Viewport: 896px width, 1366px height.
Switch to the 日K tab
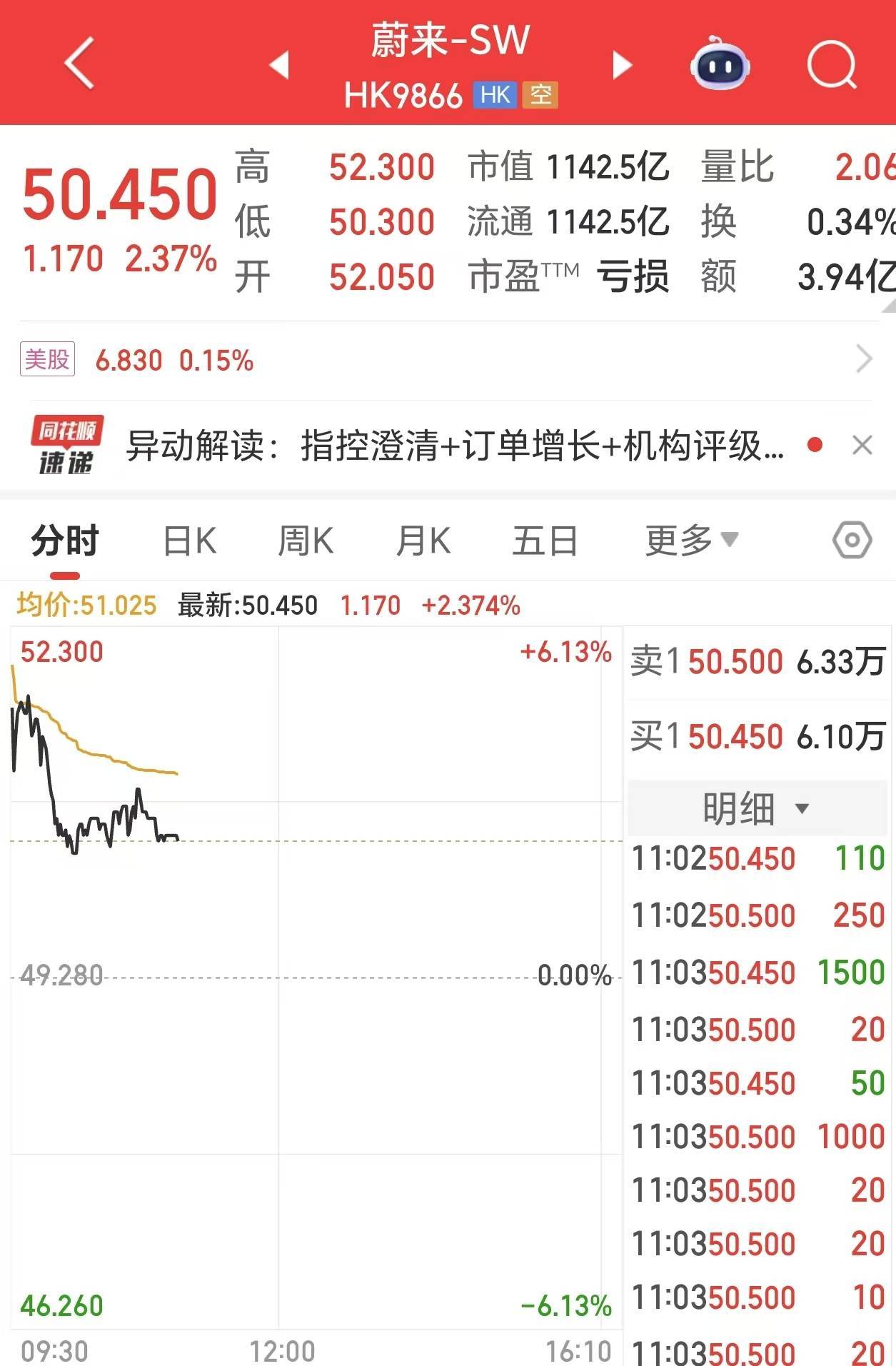pyautogui.click(x=190, y=541)
